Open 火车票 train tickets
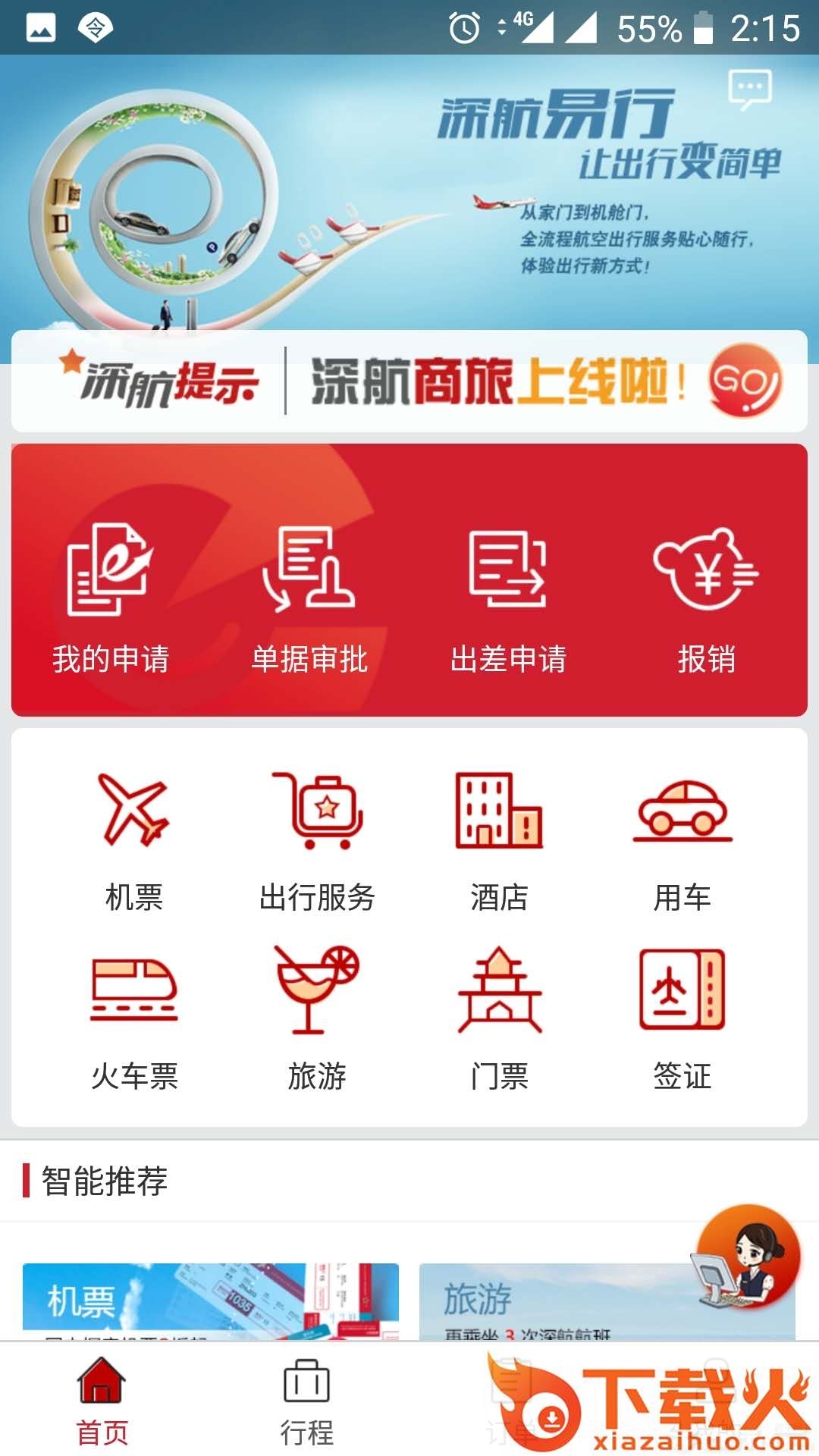This screenshot has height=1456, width=819. point(134,1018)
